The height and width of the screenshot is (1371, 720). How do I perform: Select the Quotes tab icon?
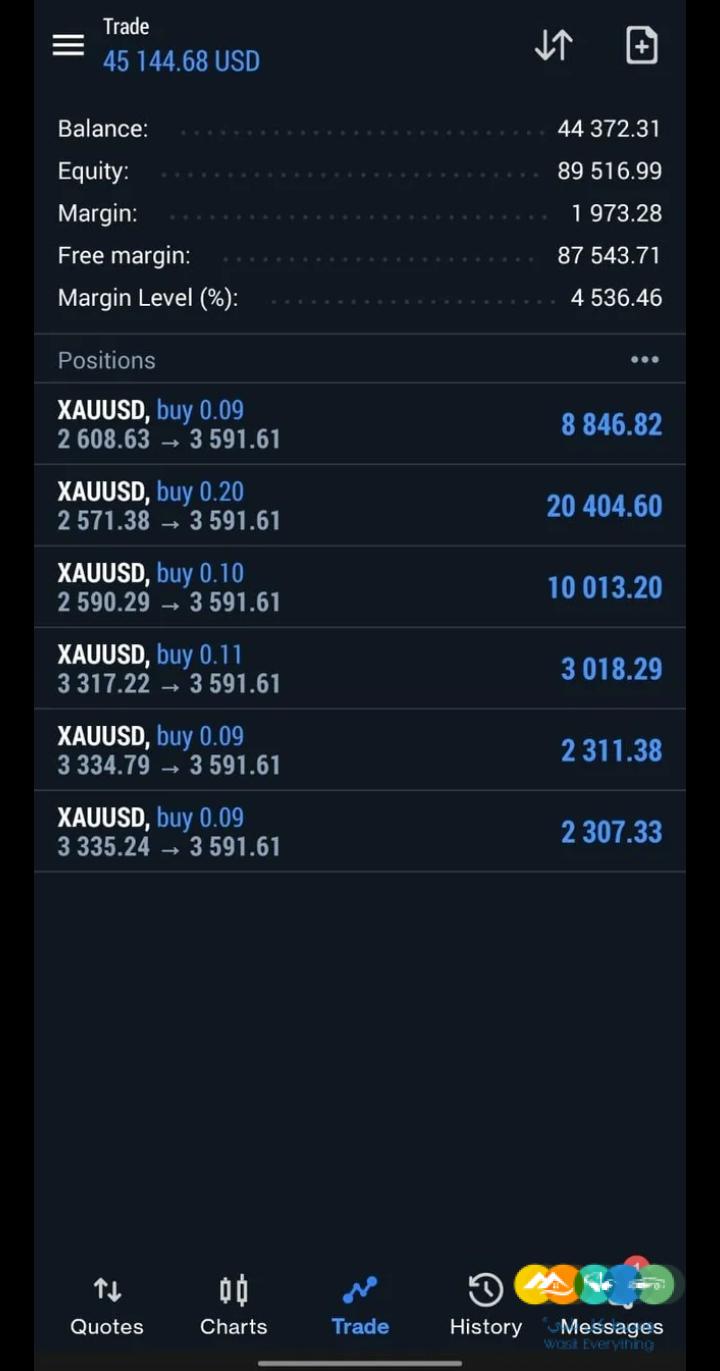pyautogui.click(x=106, y=1290)
